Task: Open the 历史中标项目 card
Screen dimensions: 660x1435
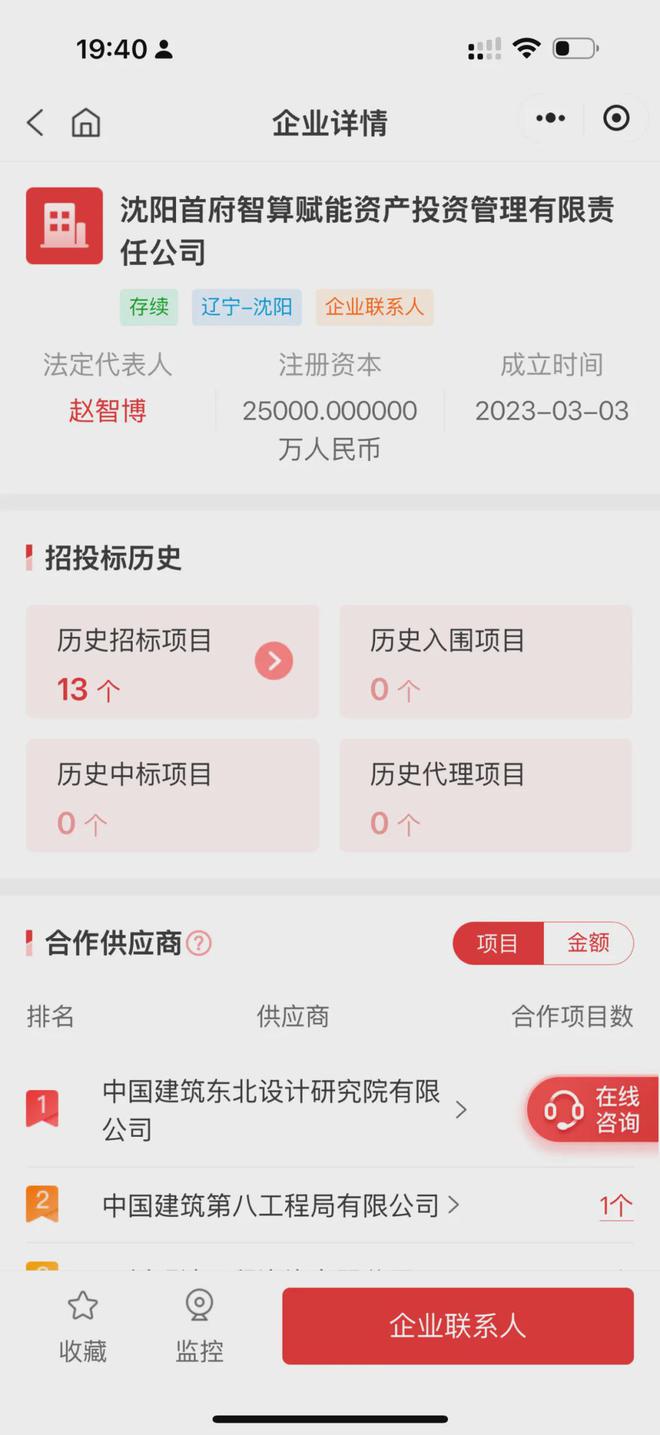Action: (172, 795)
